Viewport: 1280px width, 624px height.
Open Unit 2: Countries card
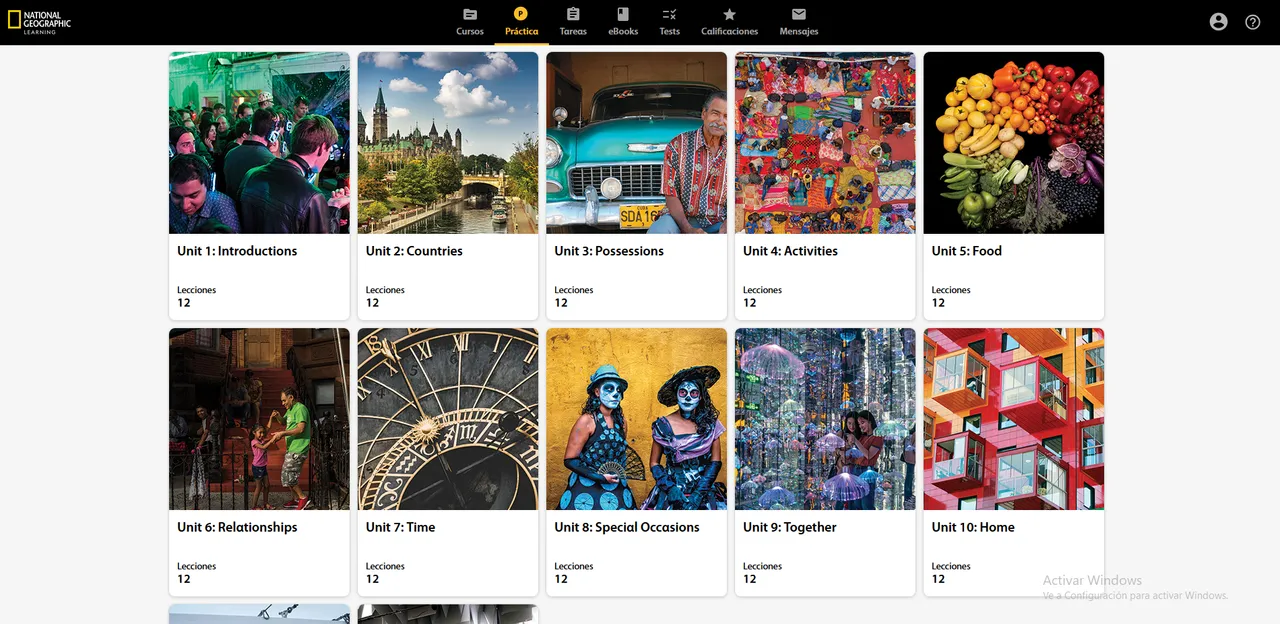click(448, 186)
